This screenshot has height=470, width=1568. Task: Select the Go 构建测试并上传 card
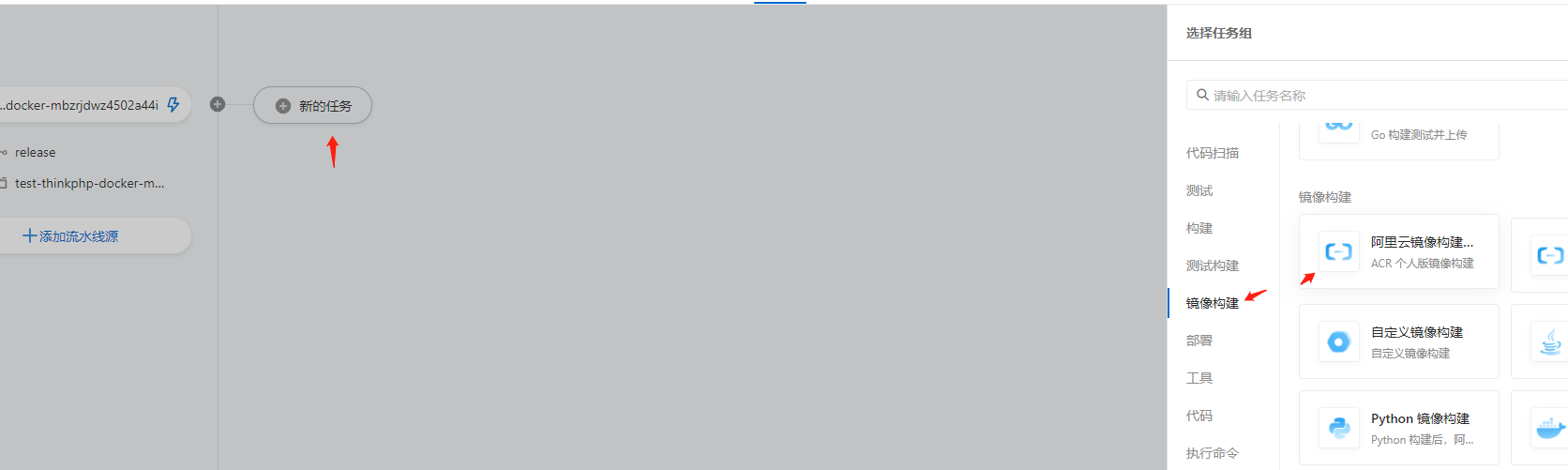click(1398, 136)
